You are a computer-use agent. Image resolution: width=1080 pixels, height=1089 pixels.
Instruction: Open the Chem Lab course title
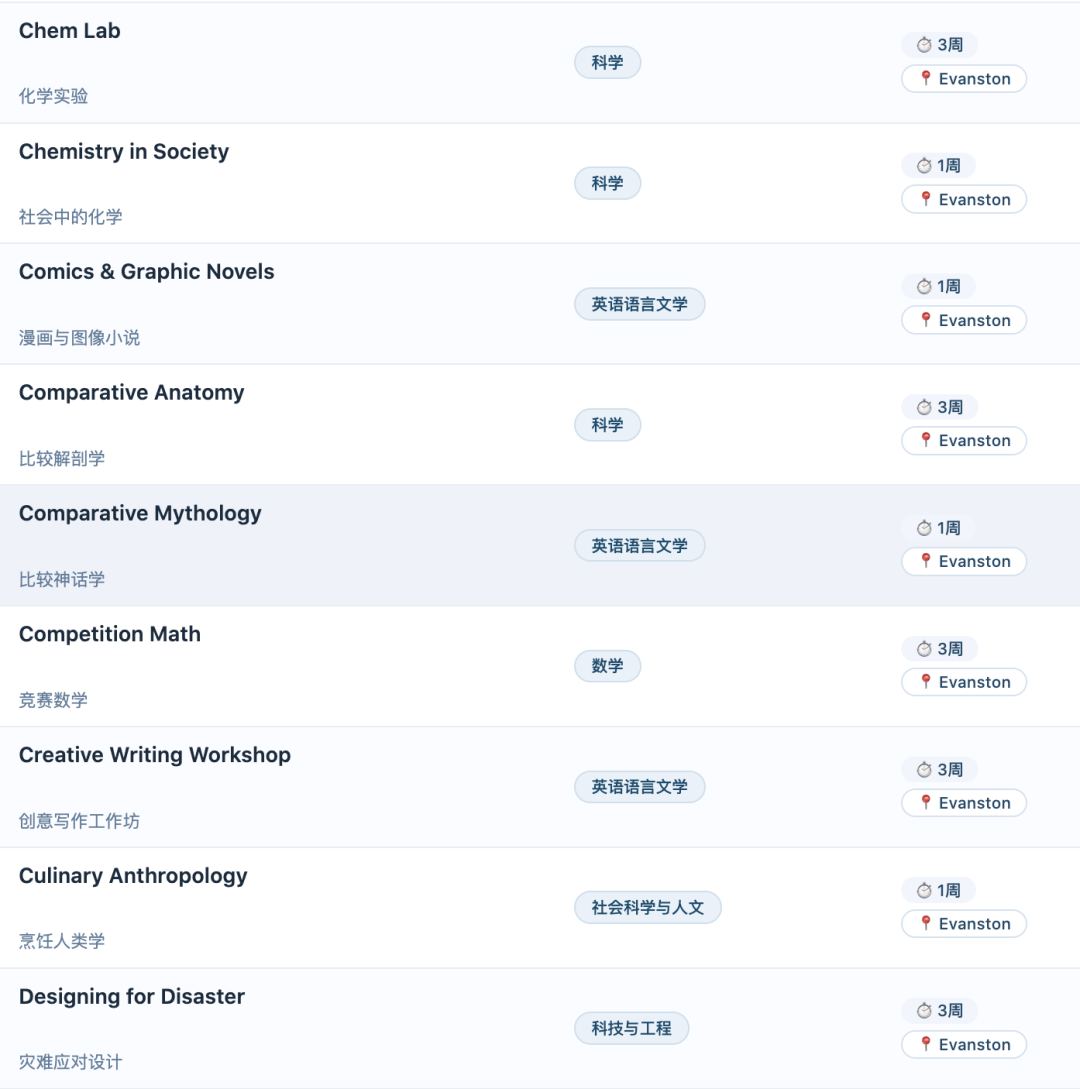(69, 31)
